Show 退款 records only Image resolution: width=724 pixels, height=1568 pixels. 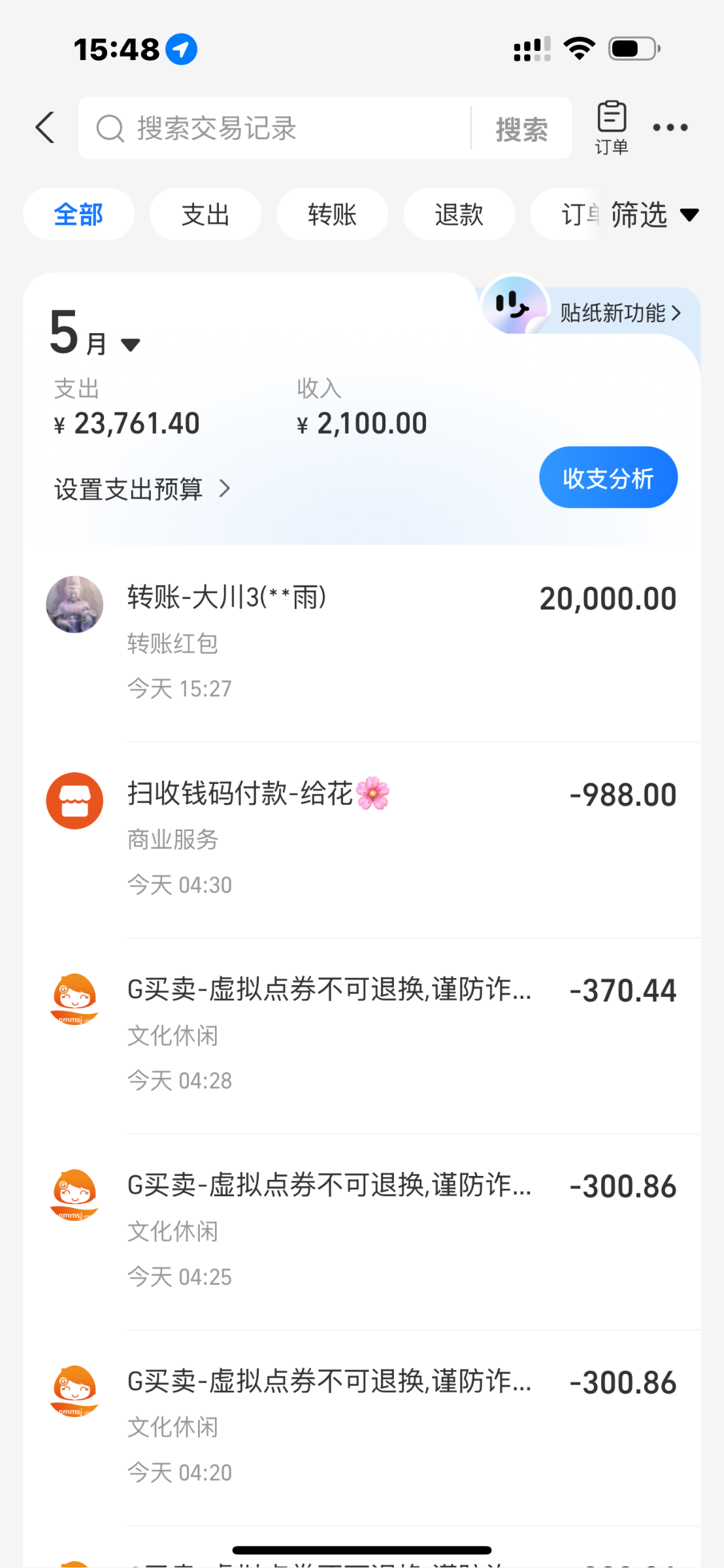459,214
